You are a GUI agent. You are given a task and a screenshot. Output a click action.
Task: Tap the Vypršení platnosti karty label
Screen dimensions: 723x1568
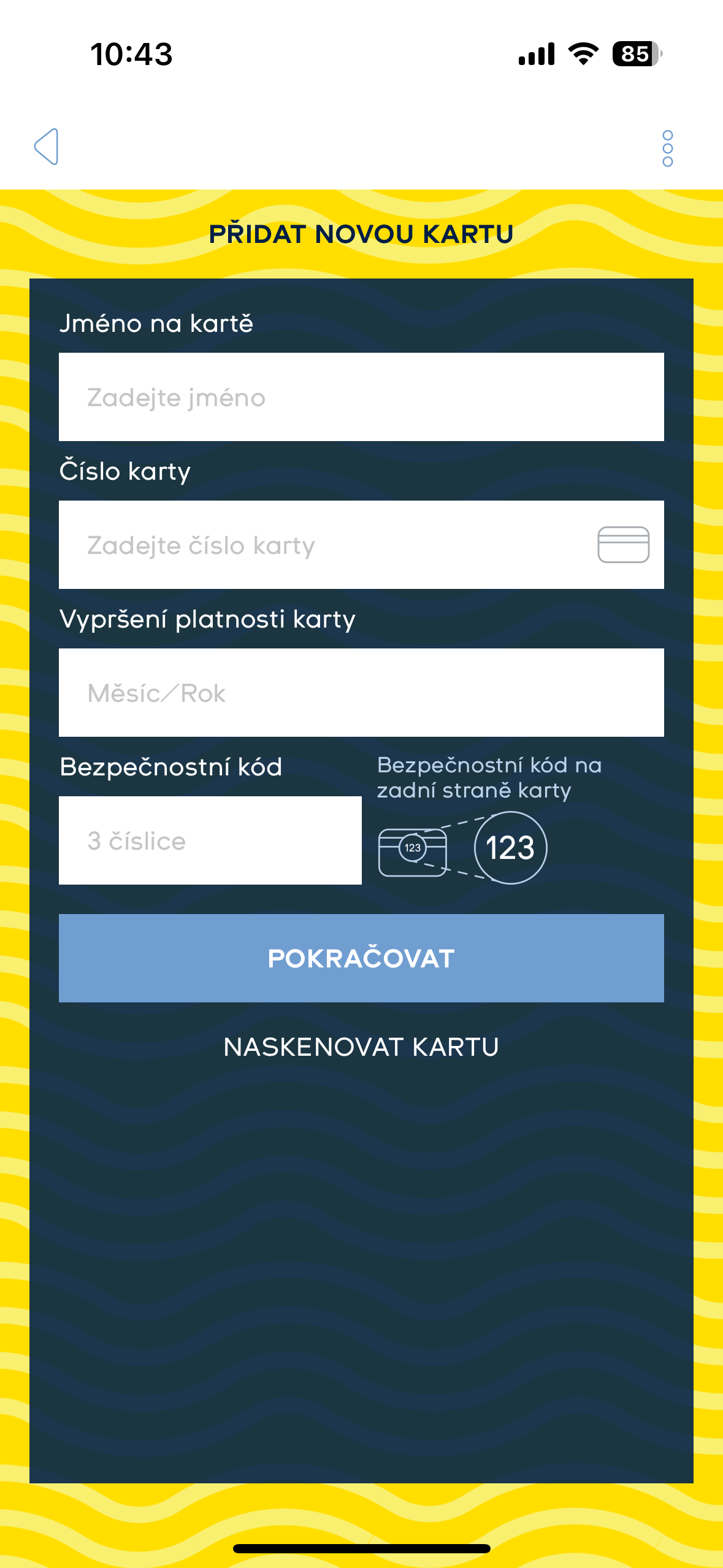coord(208,619)
